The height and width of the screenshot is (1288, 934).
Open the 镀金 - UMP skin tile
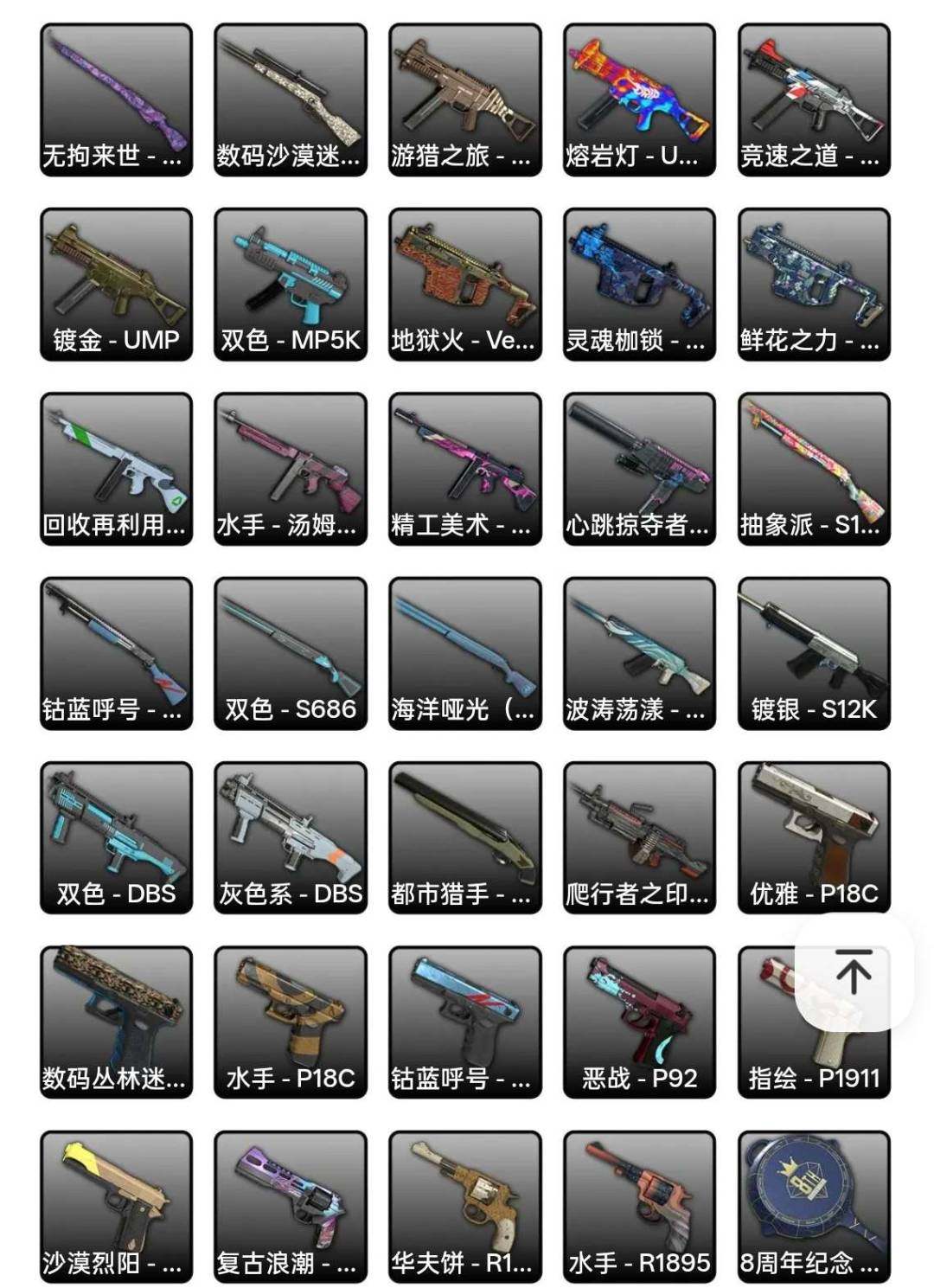(116, 284)
